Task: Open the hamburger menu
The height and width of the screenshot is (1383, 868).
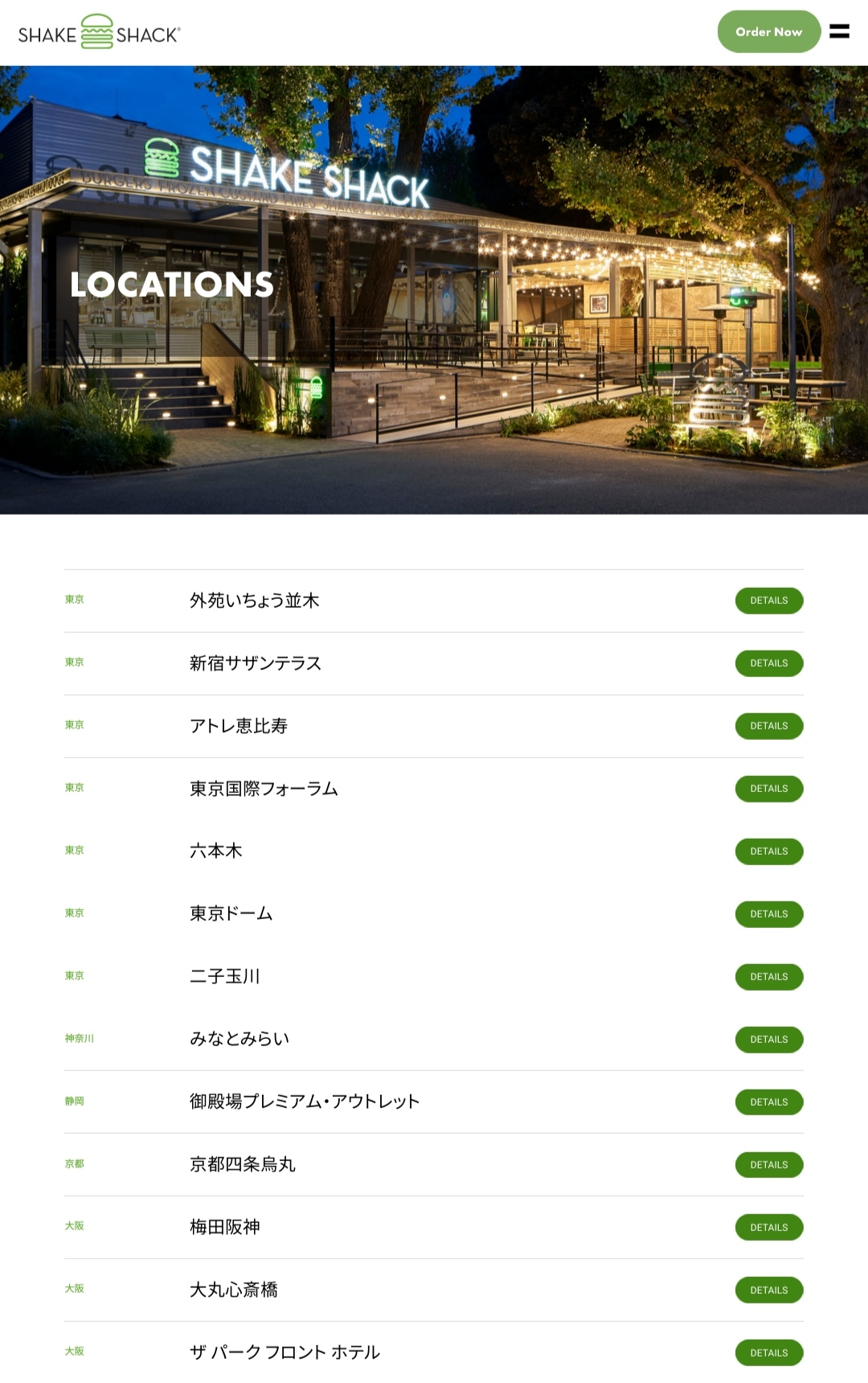Action: [x=839, y=31]
